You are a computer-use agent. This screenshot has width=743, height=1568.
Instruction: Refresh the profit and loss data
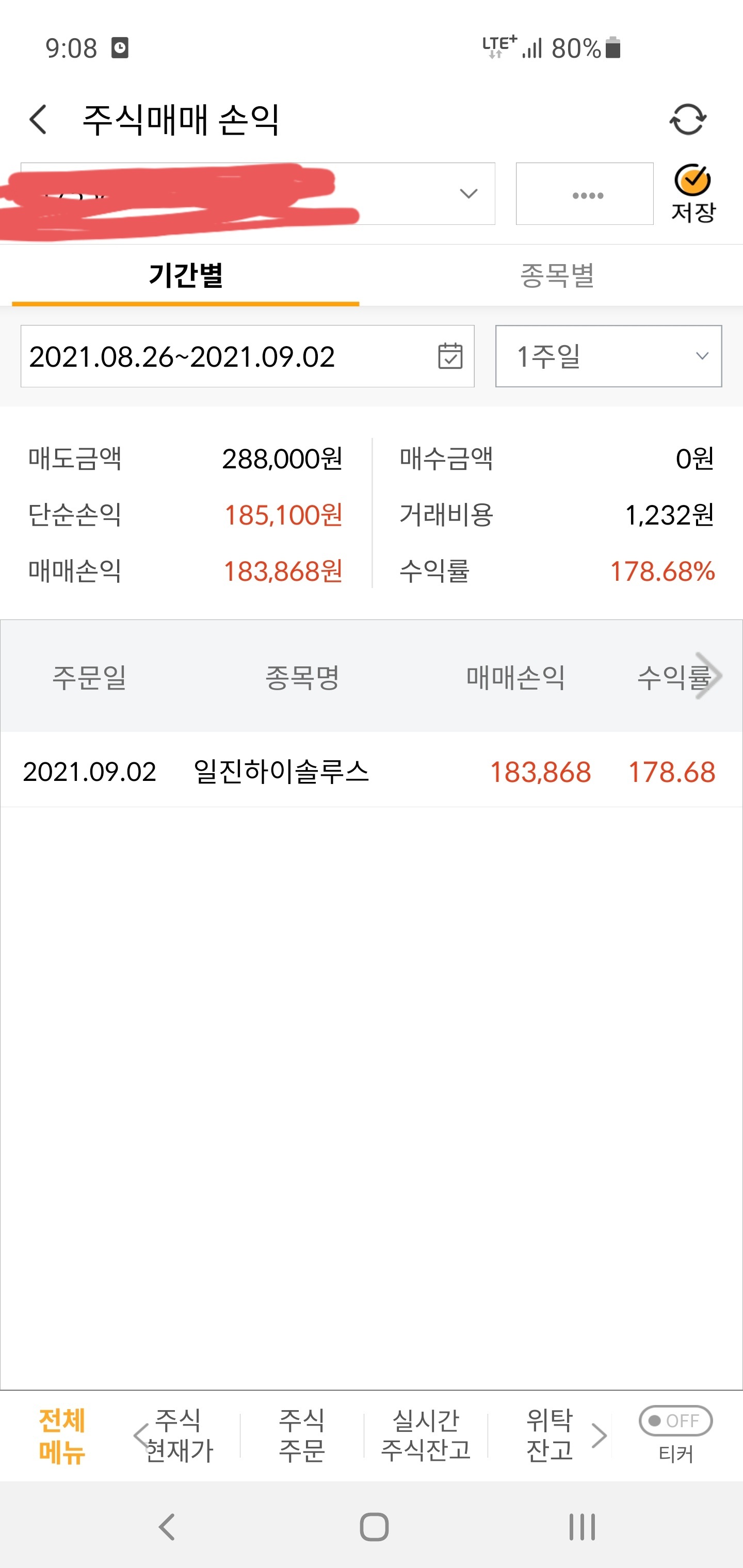(x=688, y=119)
